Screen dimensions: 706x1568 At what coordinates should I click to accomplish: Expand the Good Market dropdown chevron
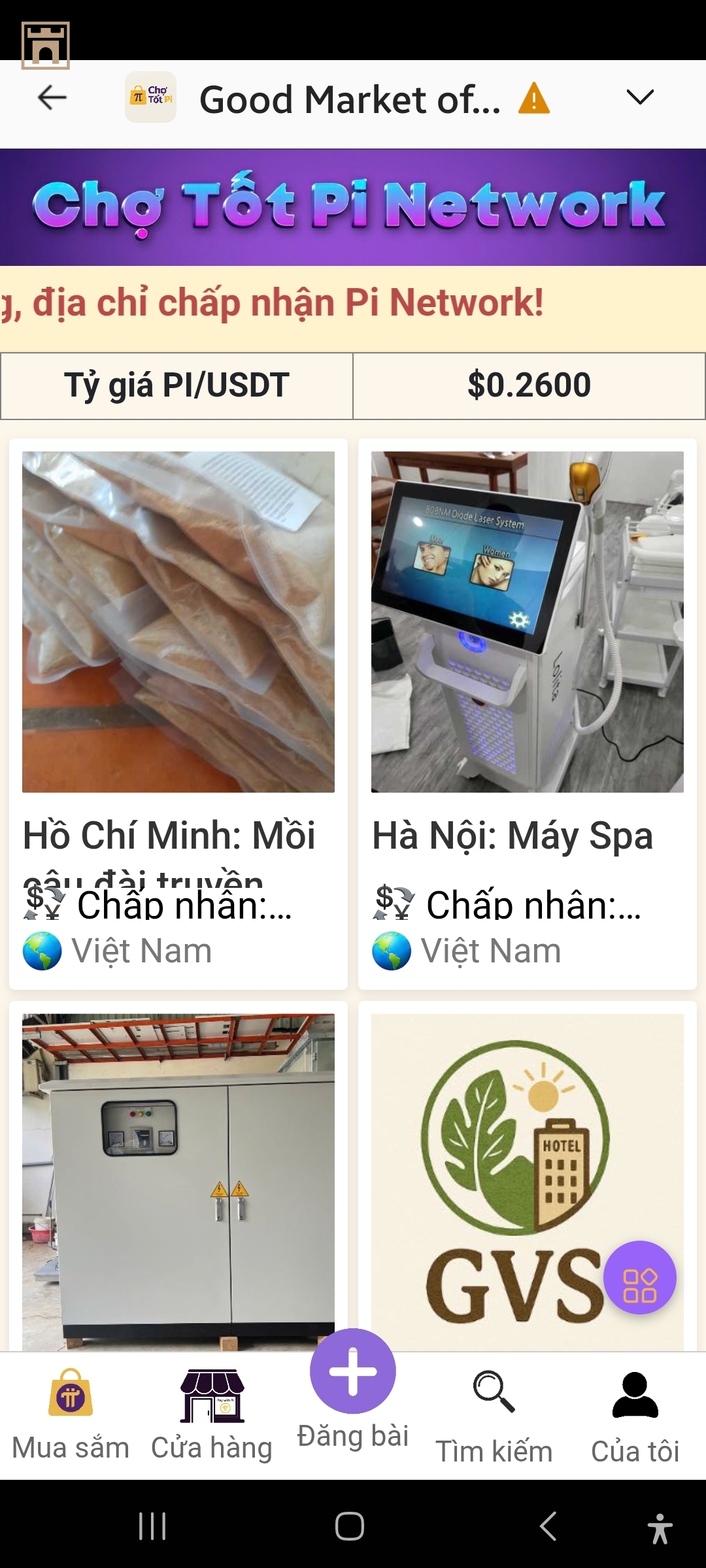(639, 98)
